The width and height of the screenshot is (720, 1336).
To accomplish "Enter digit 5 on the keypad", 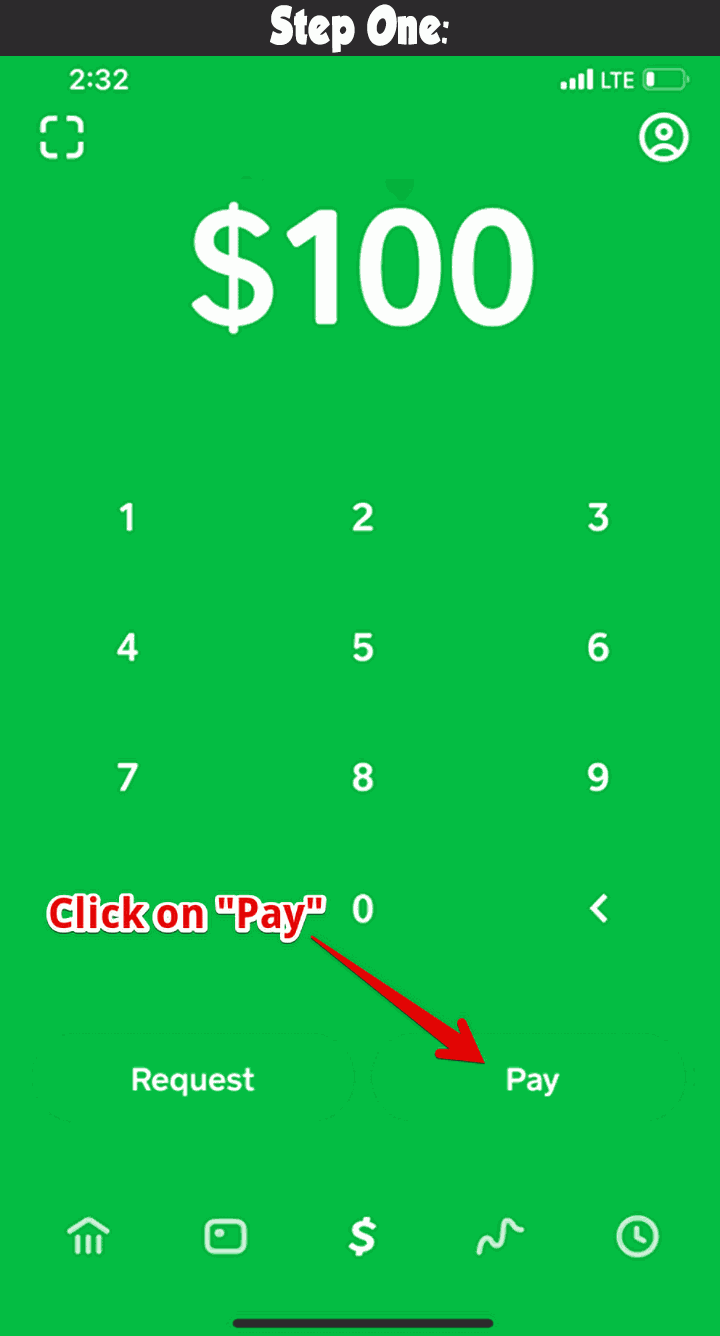I will click(362, 648).
